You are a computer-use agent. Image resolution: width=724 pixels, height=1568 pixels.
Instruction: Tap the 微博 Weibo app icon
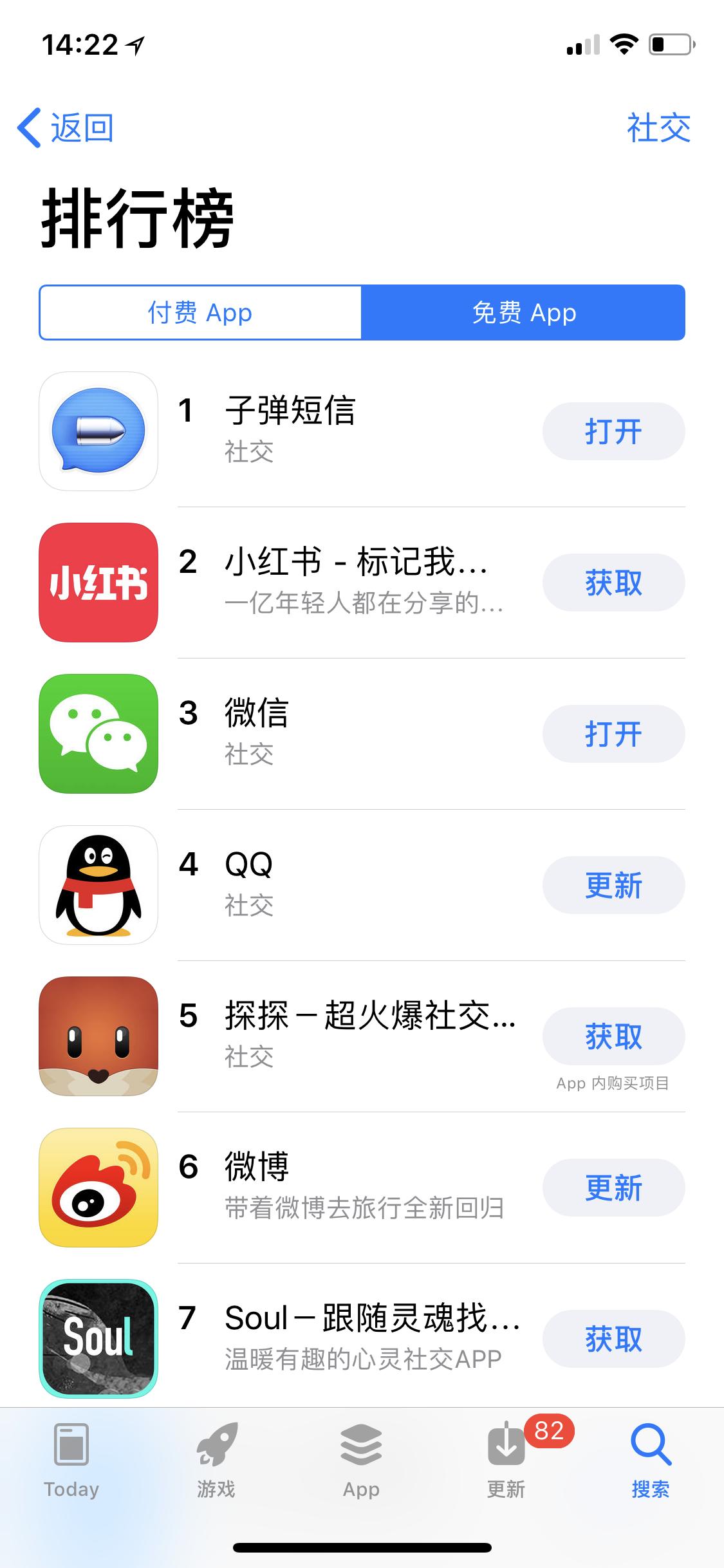pyautogui.click(x=97, y=1188)
